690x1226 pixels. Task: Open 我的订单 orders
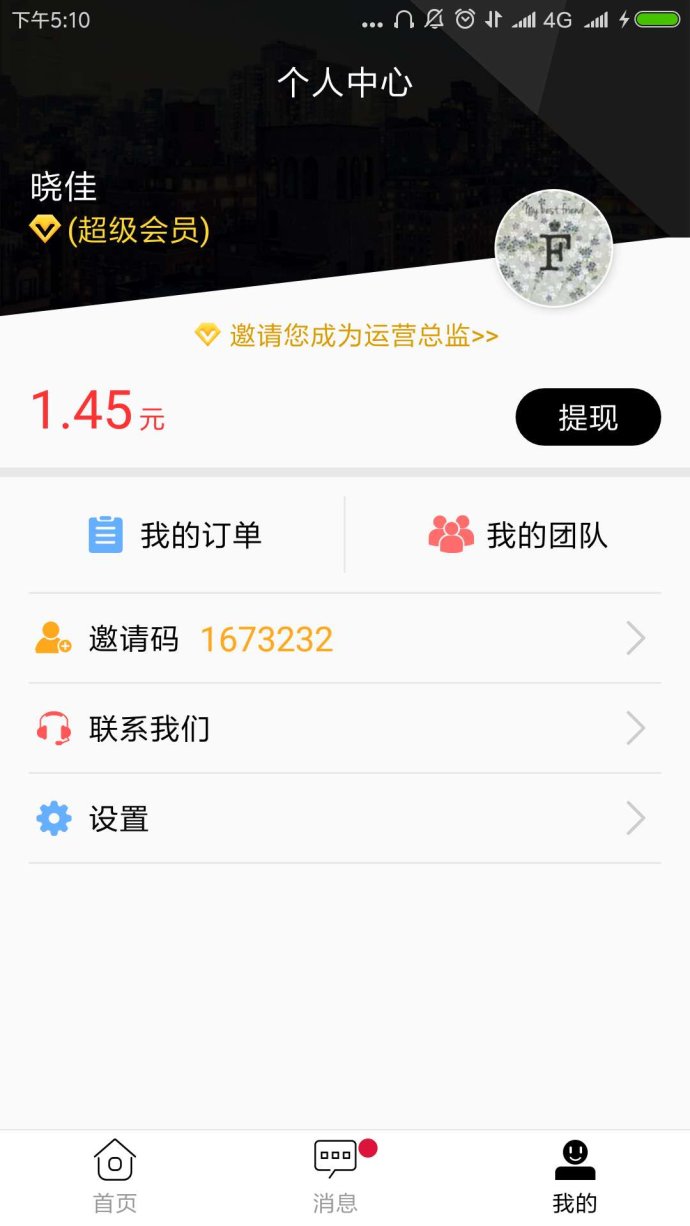coord(176,535)
